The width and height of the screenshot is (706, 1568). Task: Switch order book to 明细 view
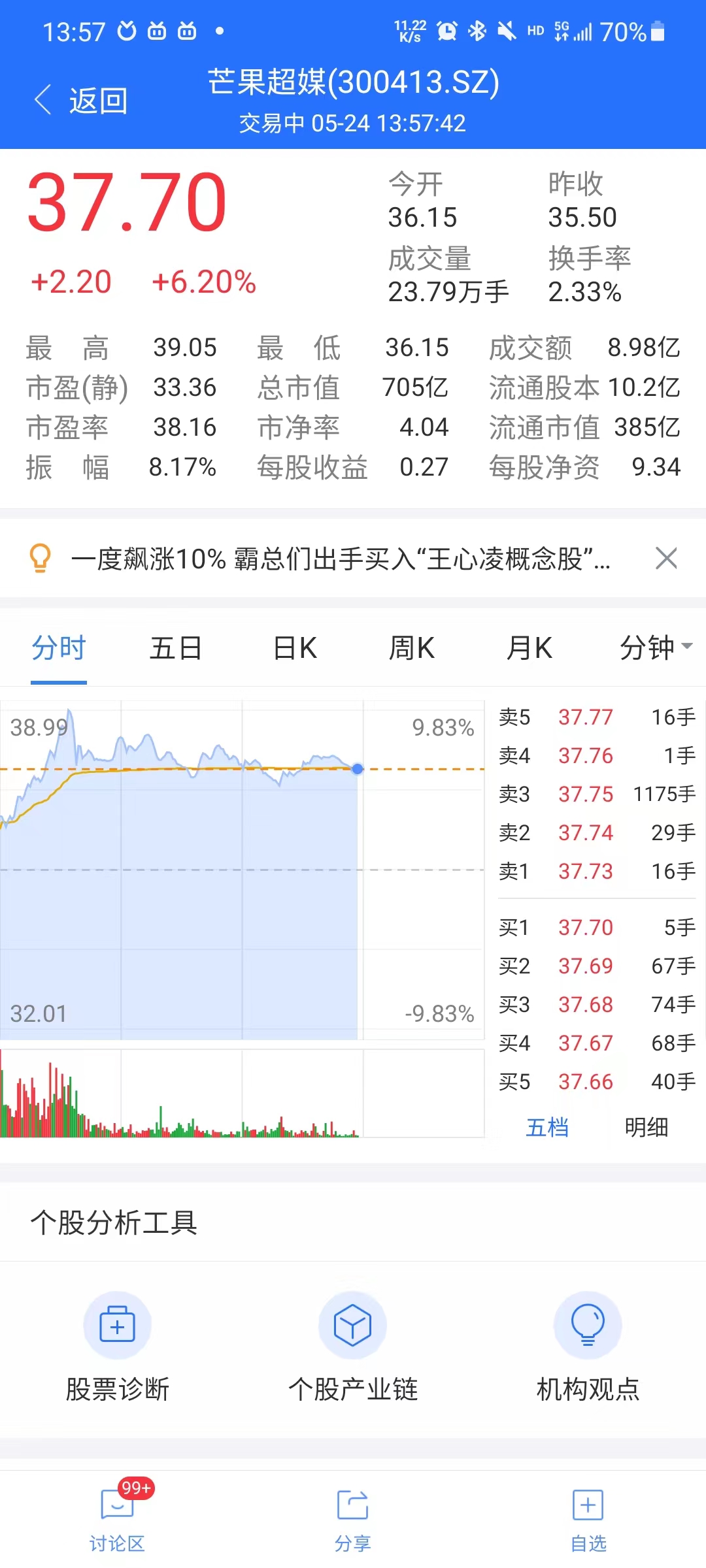[646, 1127]
